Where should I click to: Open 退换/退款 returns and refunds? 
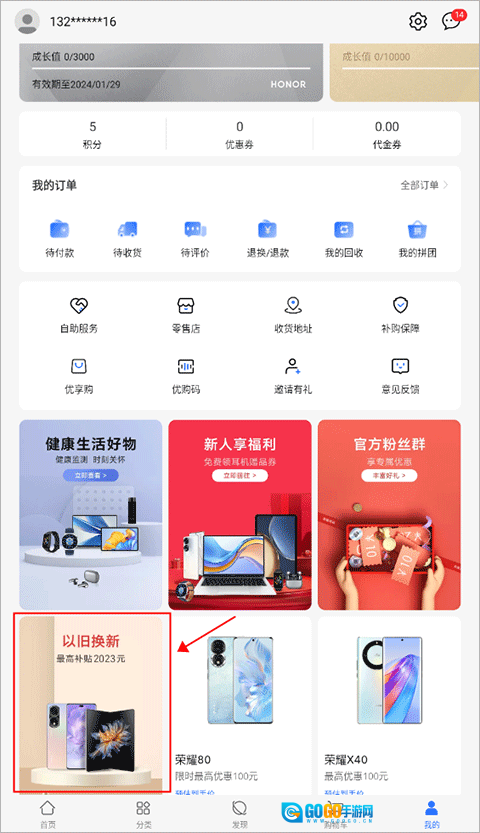268,239
